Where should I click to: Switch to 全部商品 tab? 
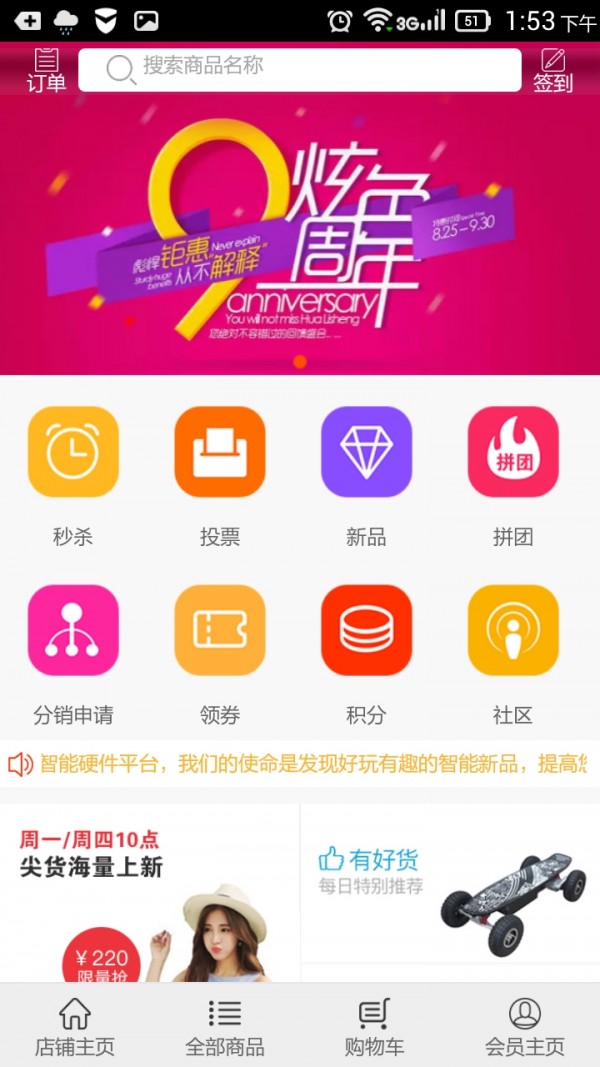click(x=225, y=1027)
